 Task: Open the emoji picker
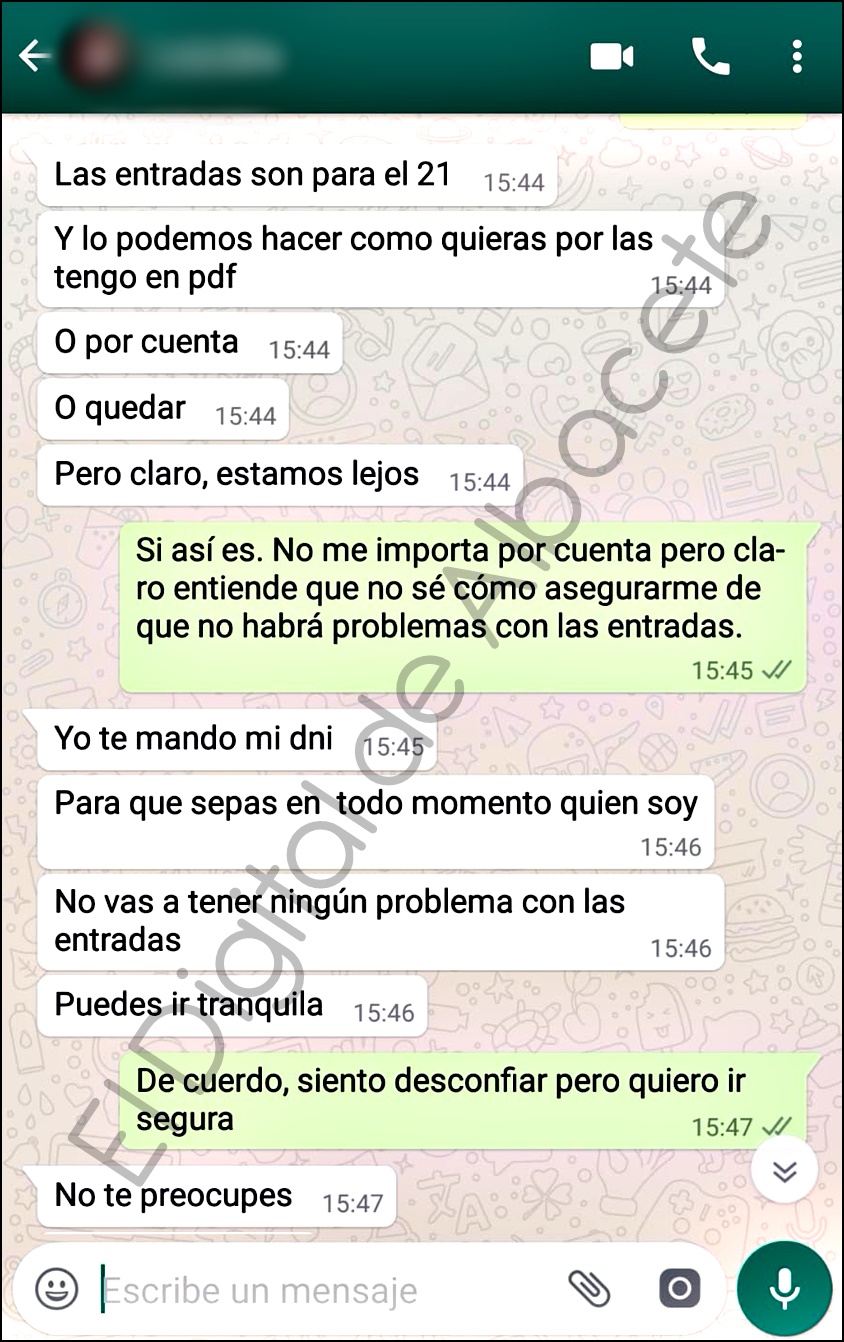(57, 1289)
